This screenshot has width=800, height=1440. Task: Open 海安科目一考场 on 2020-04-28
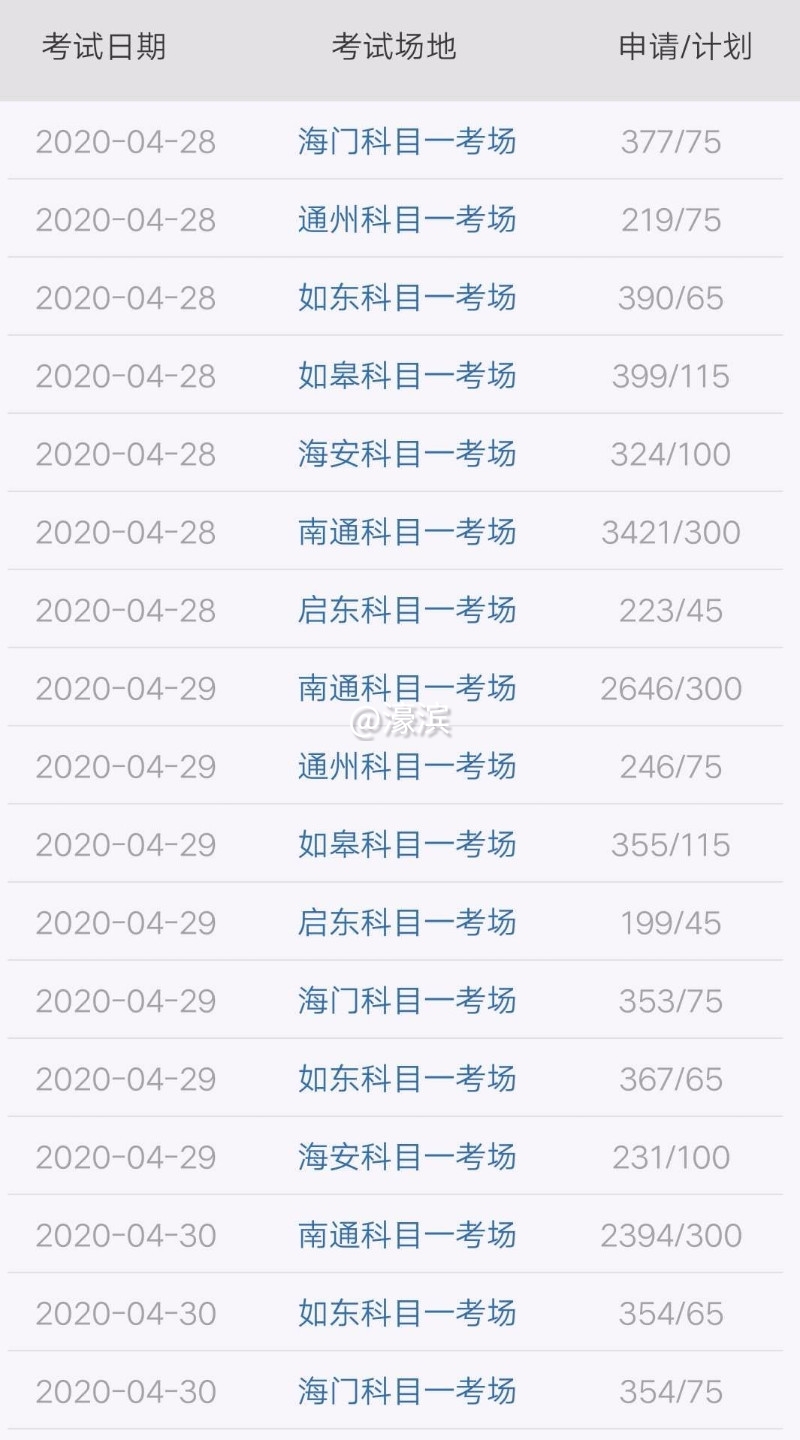407,453
